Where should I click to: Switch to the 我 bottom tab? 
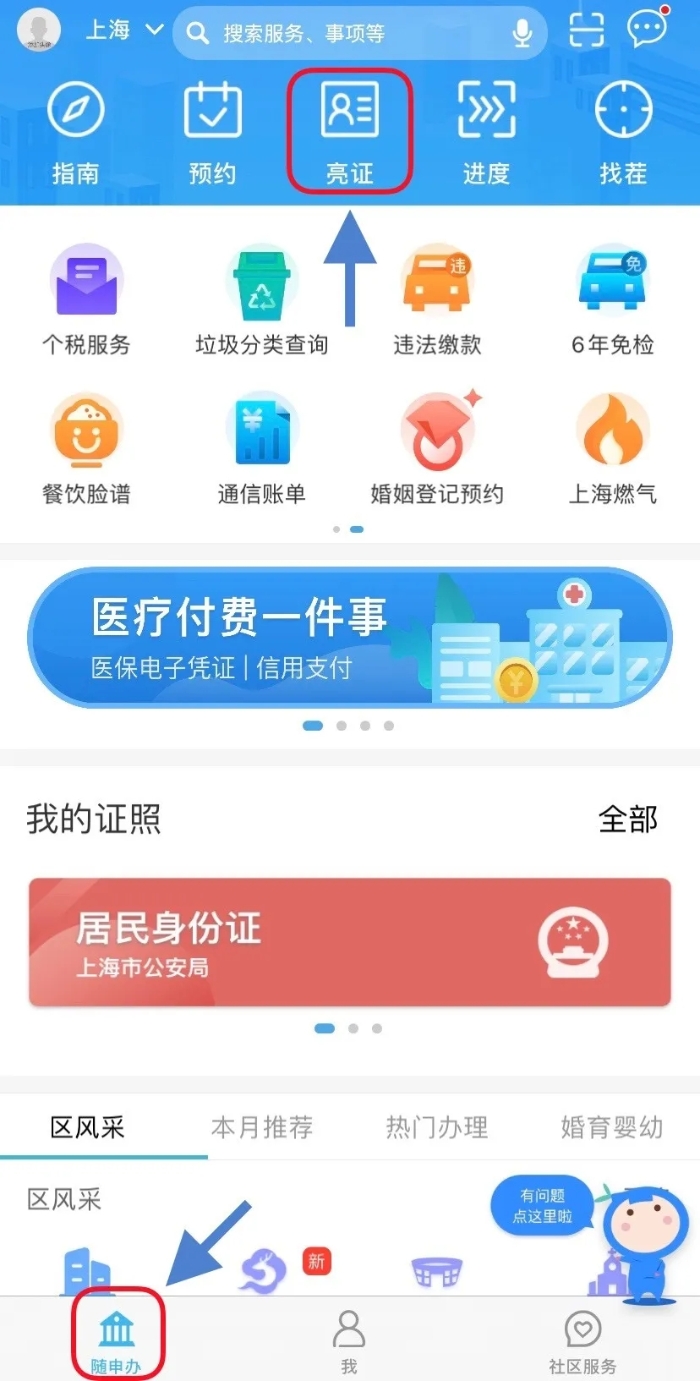(348, 1341)
